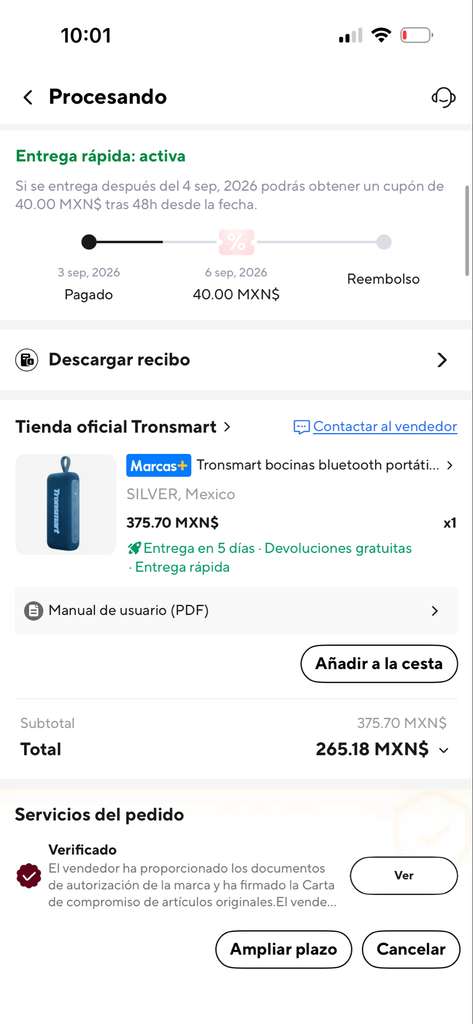Tap Ver button for Verificado service
The width and height of the screenshot is (473, 1024).
404,876
